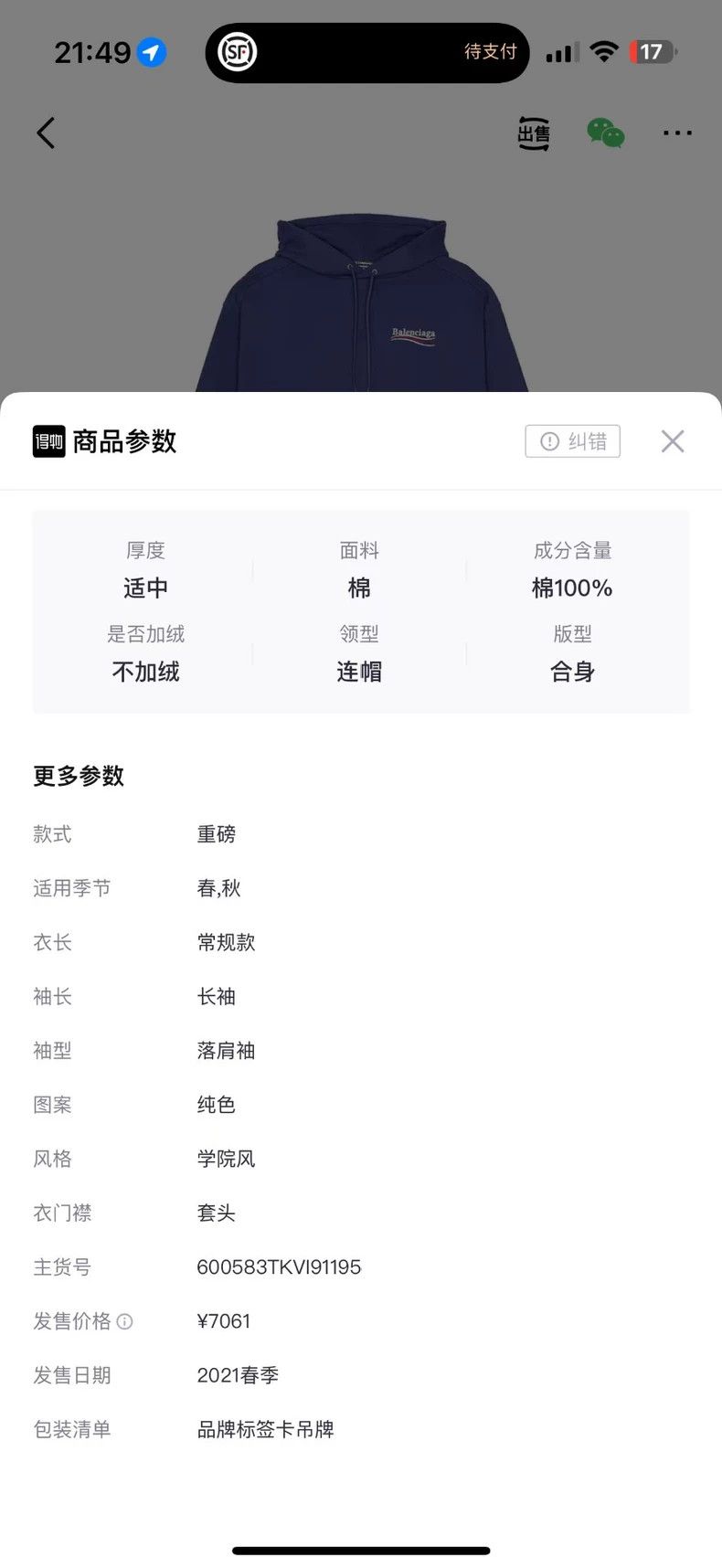Viewport: 722px width, 1568px height.
Task: Go back with the arrow
Action: (46, 133)
